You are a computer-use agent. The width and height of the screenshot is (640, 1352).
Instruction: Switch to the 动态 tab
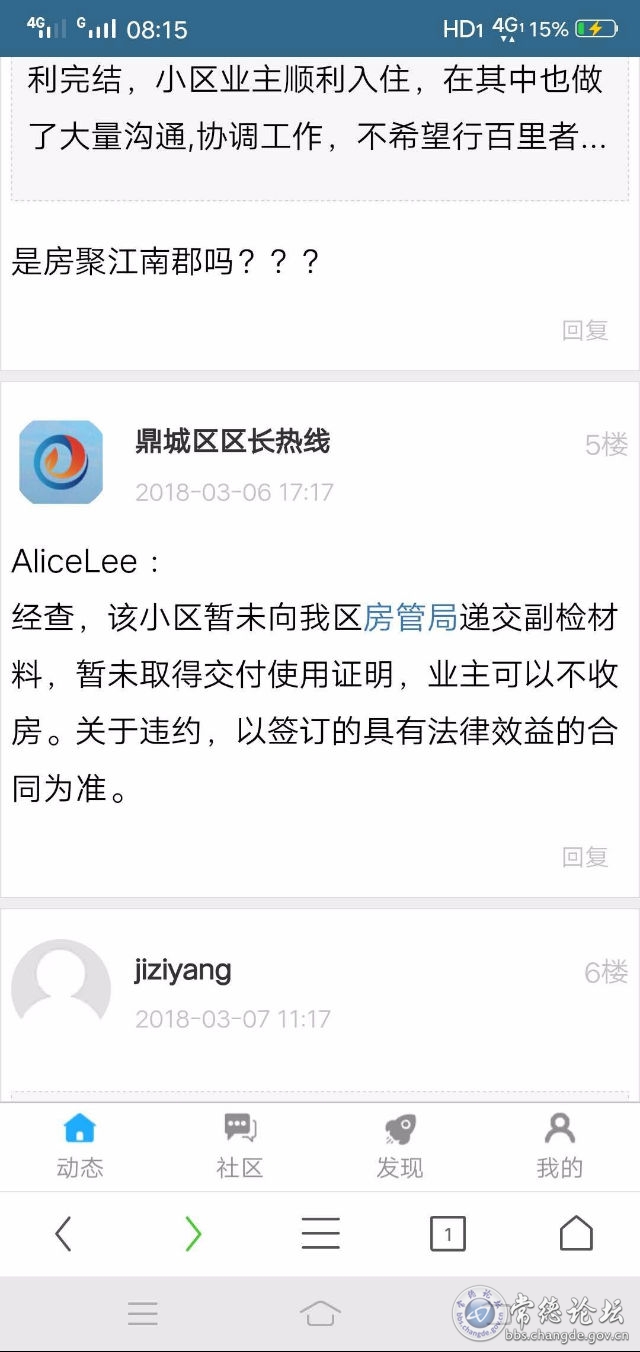tap(80, 1146)
